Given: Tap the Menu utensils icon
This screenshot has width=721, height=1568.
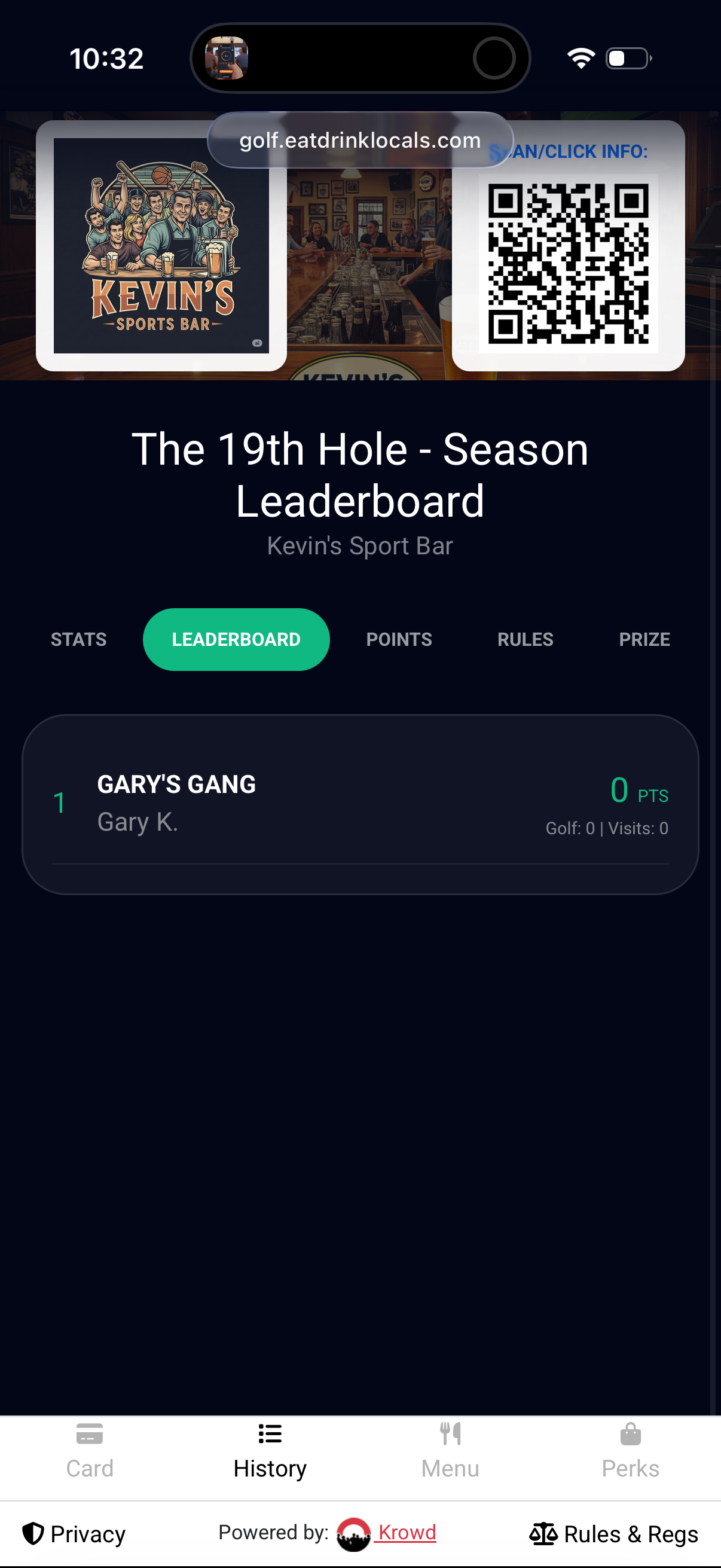Looking at the screenshot, I should coord(450,1433).
